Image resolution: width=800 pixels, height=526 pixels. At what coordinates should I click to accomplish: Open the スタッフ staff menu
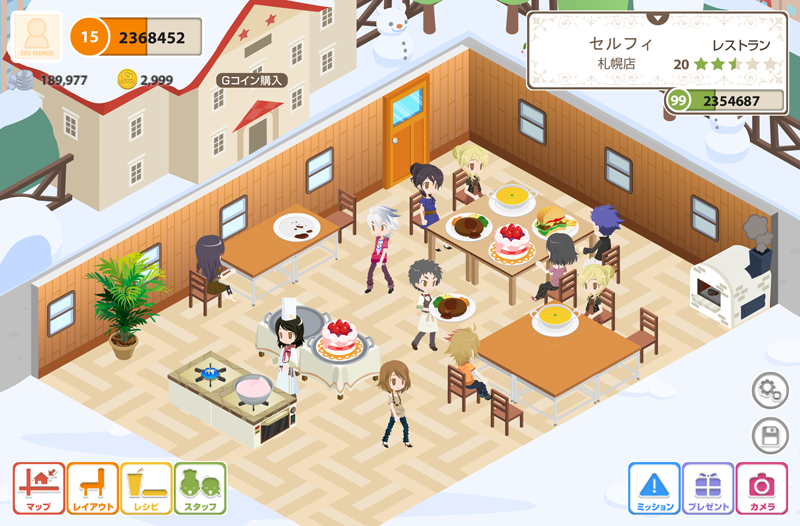pos(200,488)
